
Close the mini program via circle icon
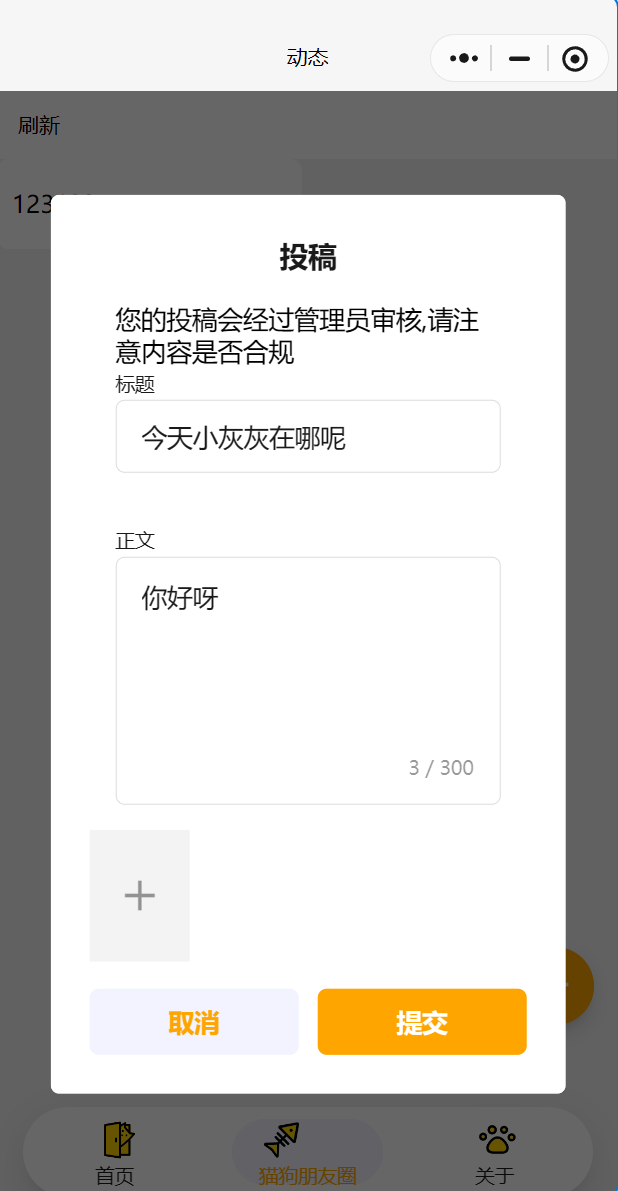click(575, 59)
